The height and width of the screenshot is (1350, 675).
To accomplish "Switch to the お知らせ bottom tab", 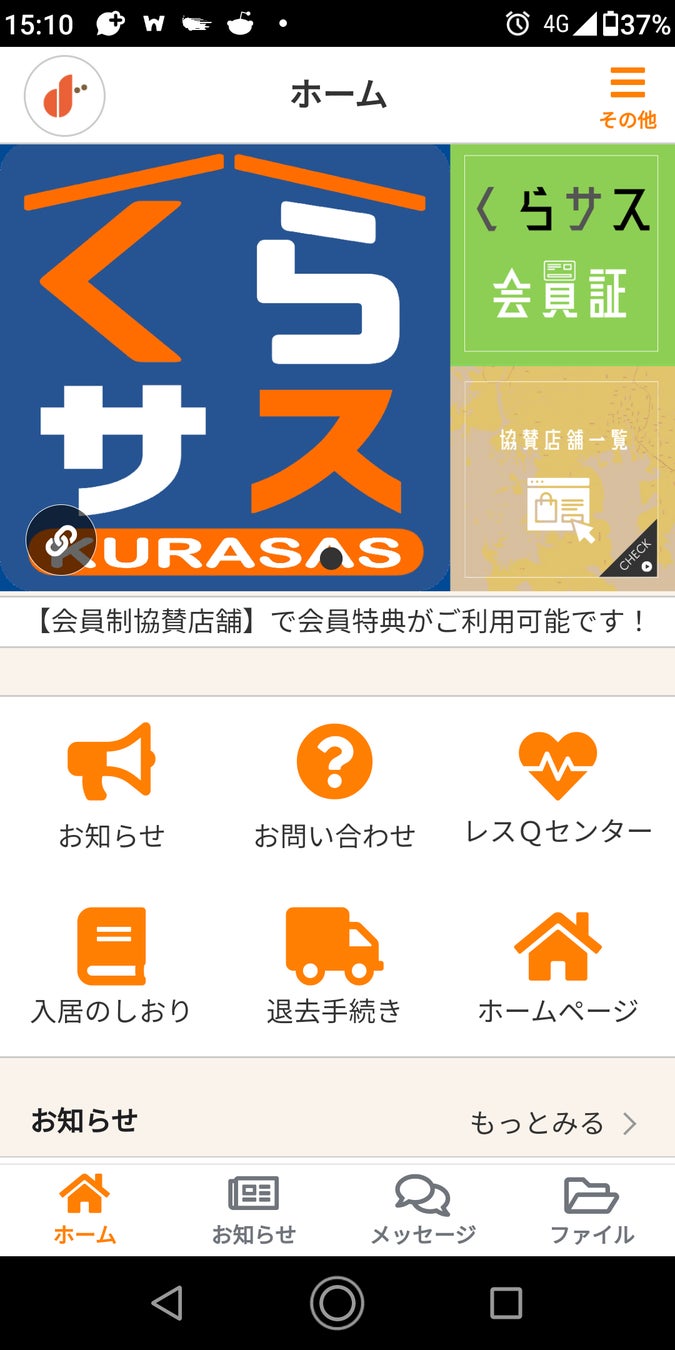I will [x=253, y=1210].
